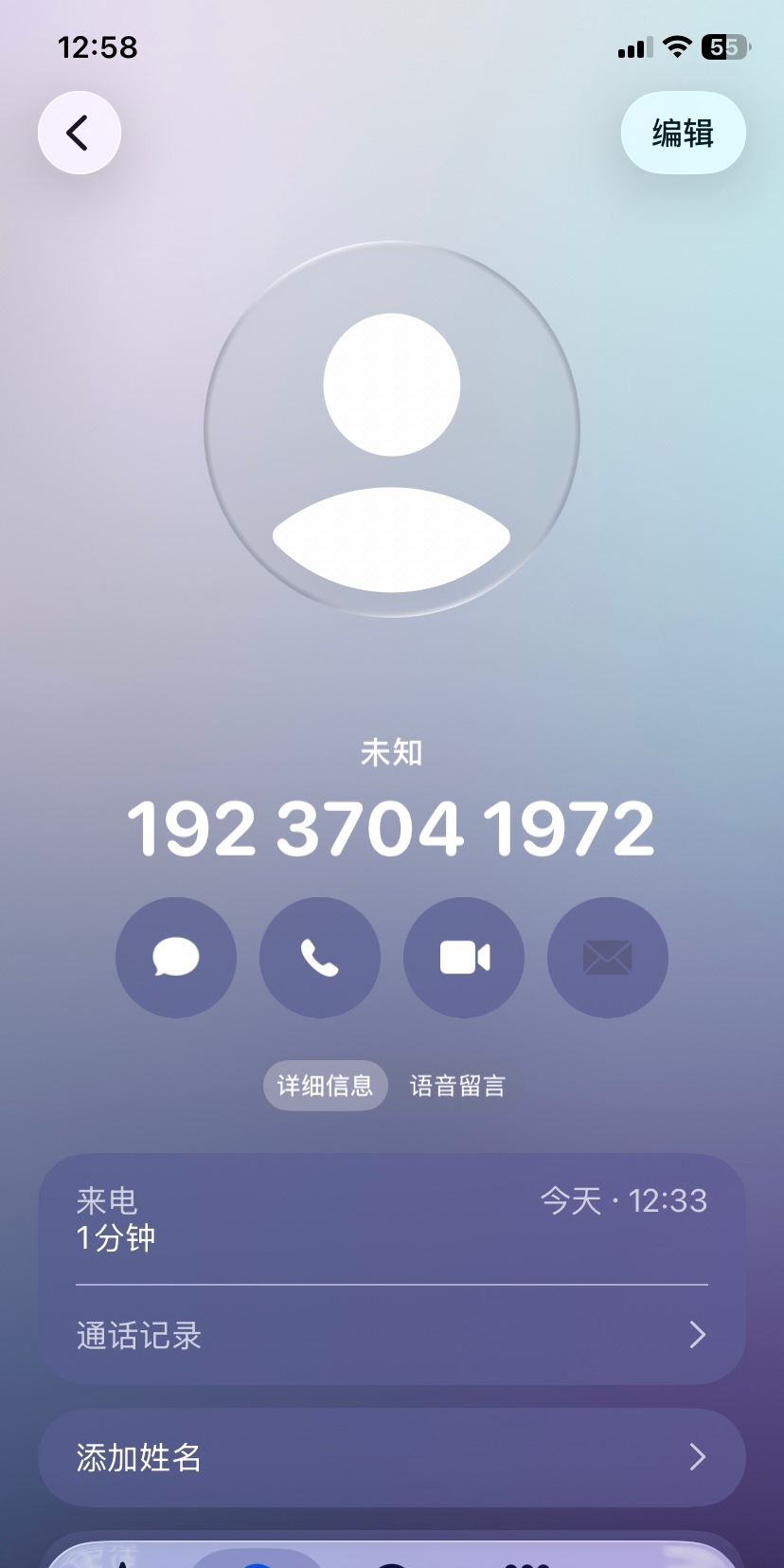Select the 详细信息 segment

click(325, 1086)
